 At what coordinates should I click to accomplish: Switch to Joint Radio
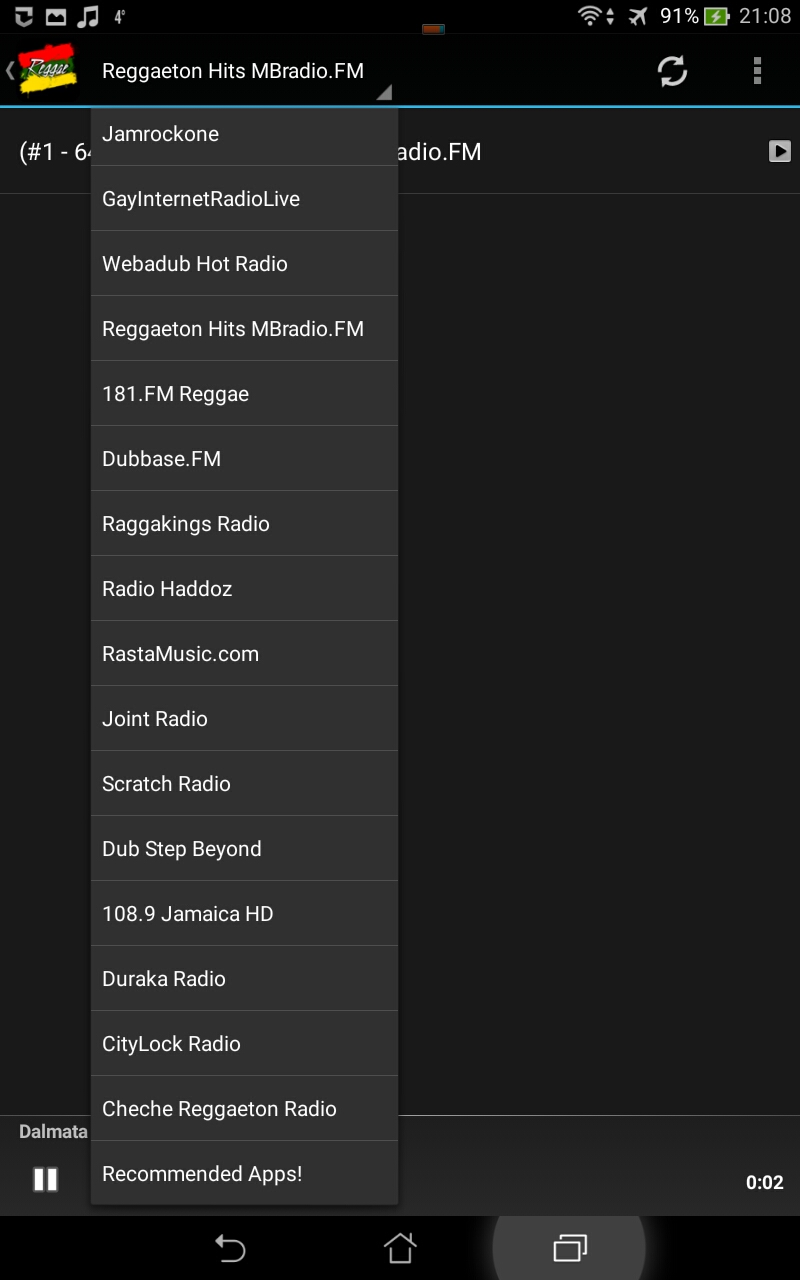point(244,719)
